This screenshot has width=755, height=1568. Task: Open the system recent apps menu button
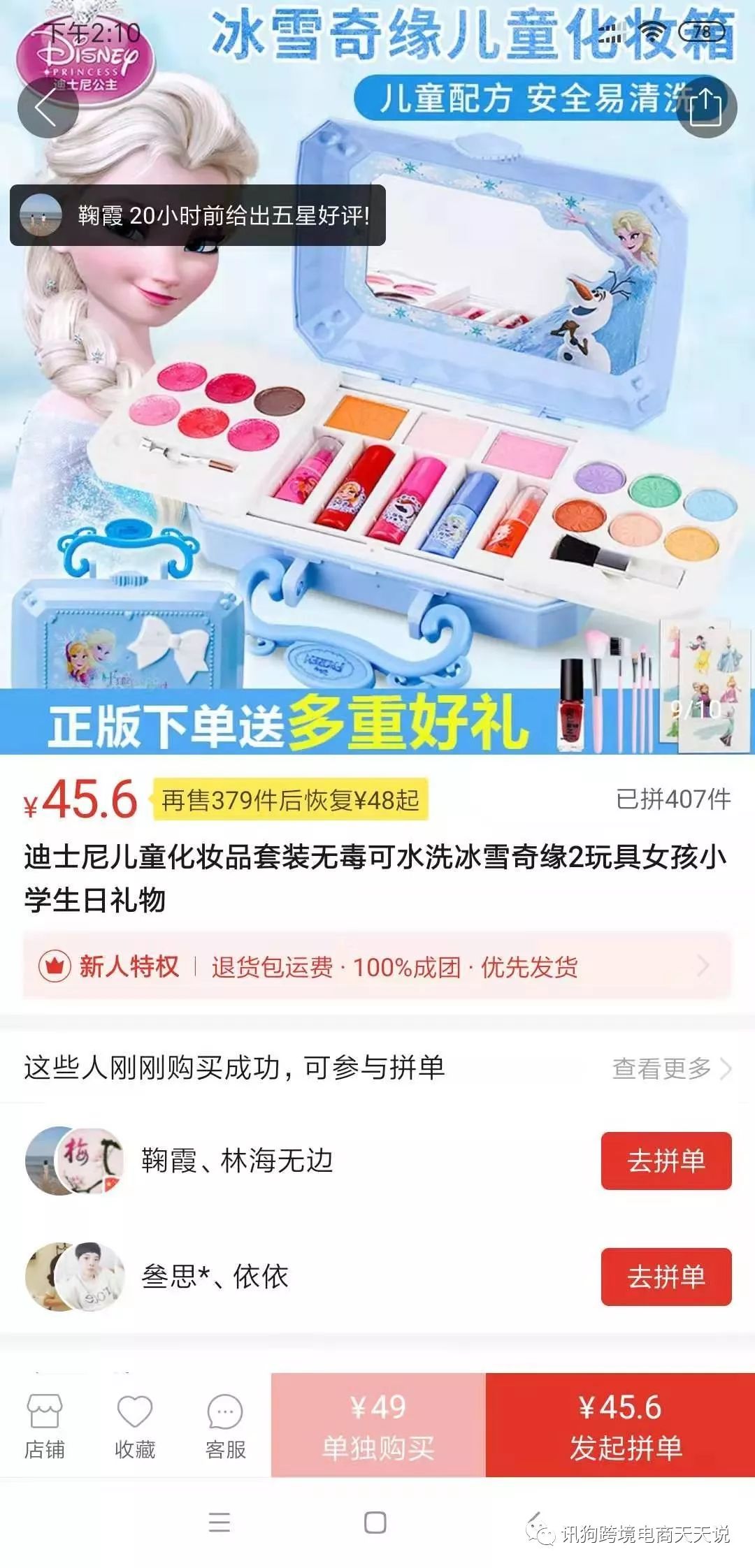(220, 1522)
